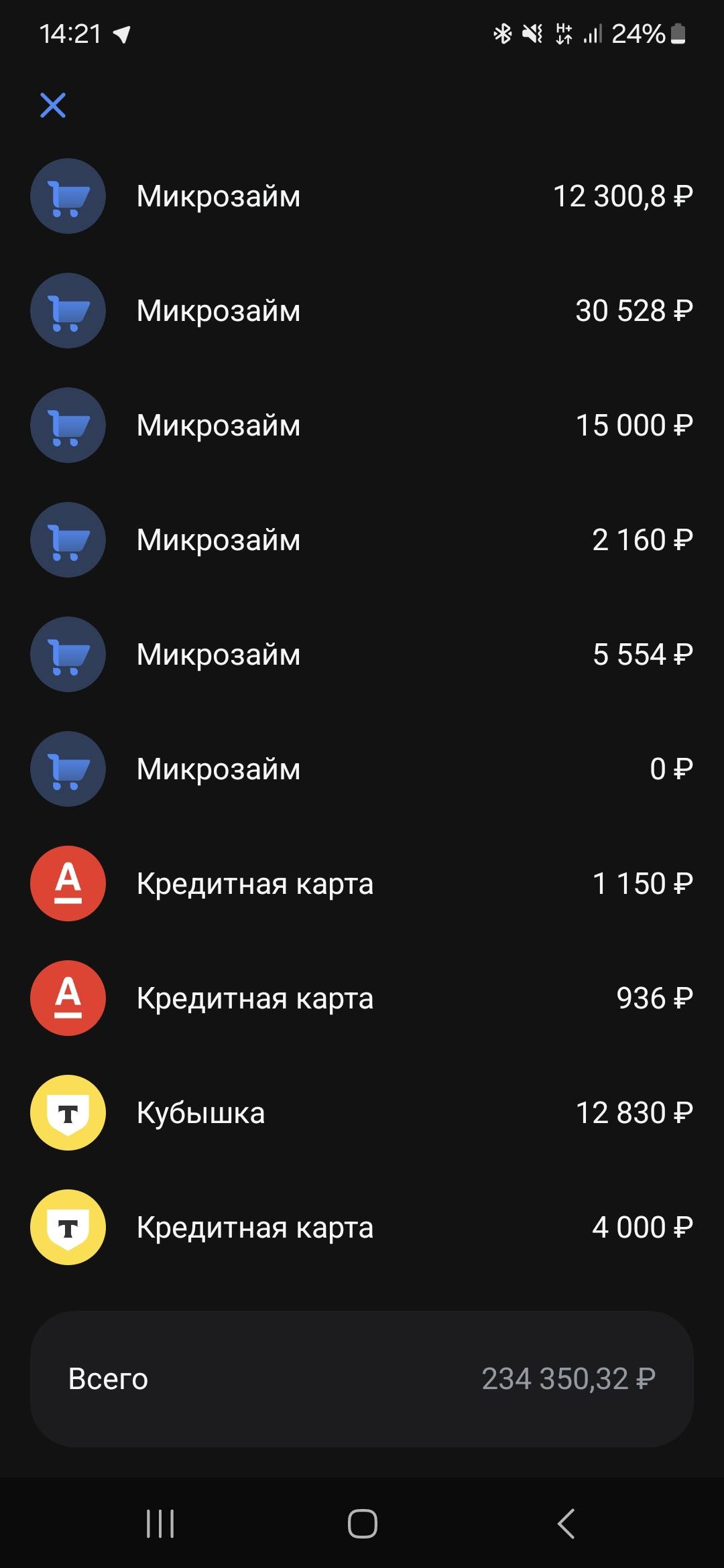Open the Микрозайм entry worth 12 300,8 ₽
724x1568 pixels.
pyautogui.click(x=362, y=196)
